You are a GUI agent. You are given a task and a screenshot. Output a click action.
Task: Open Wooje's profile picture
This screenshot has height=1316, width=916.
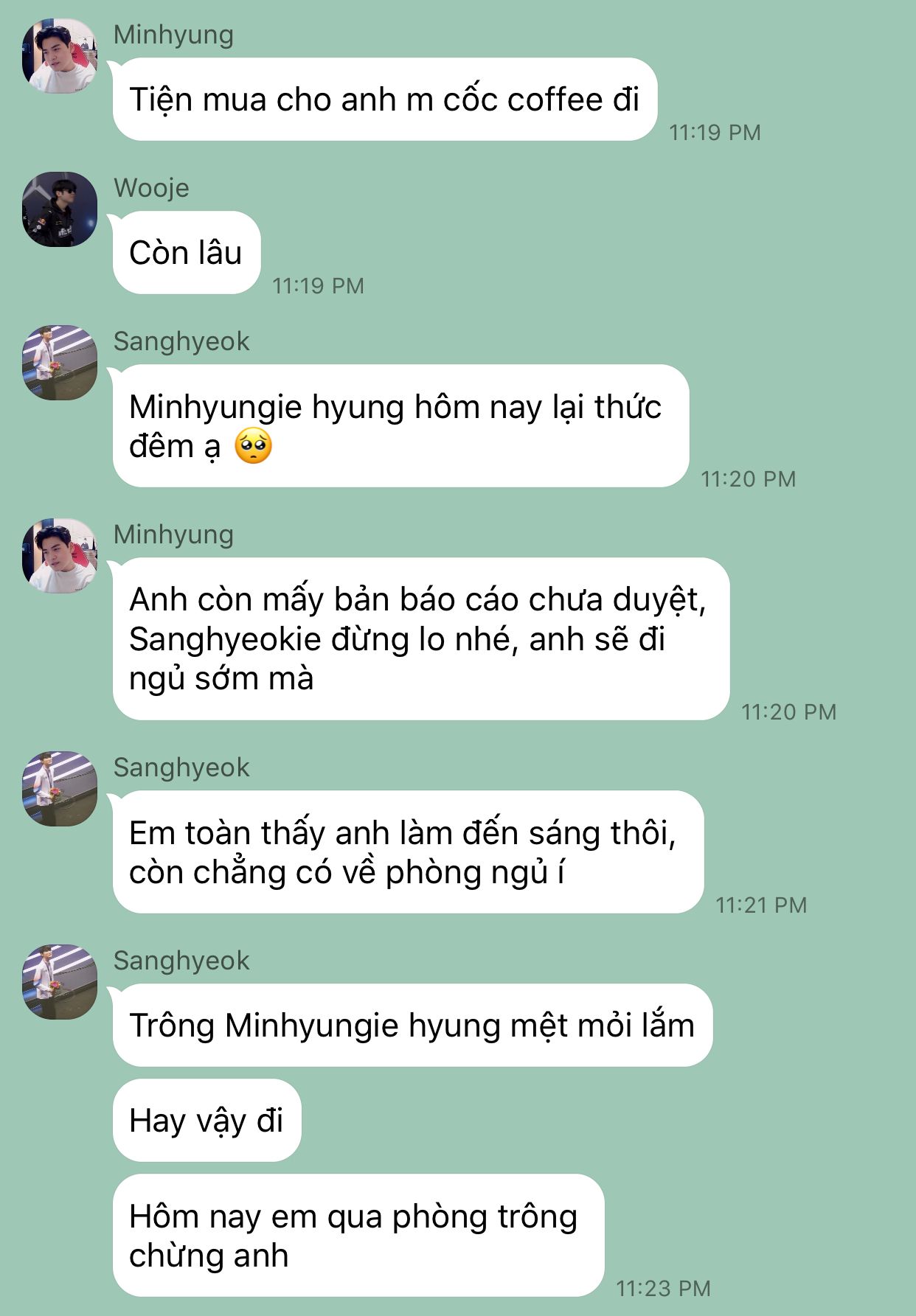pyautogui.click(x=60, y=209)
